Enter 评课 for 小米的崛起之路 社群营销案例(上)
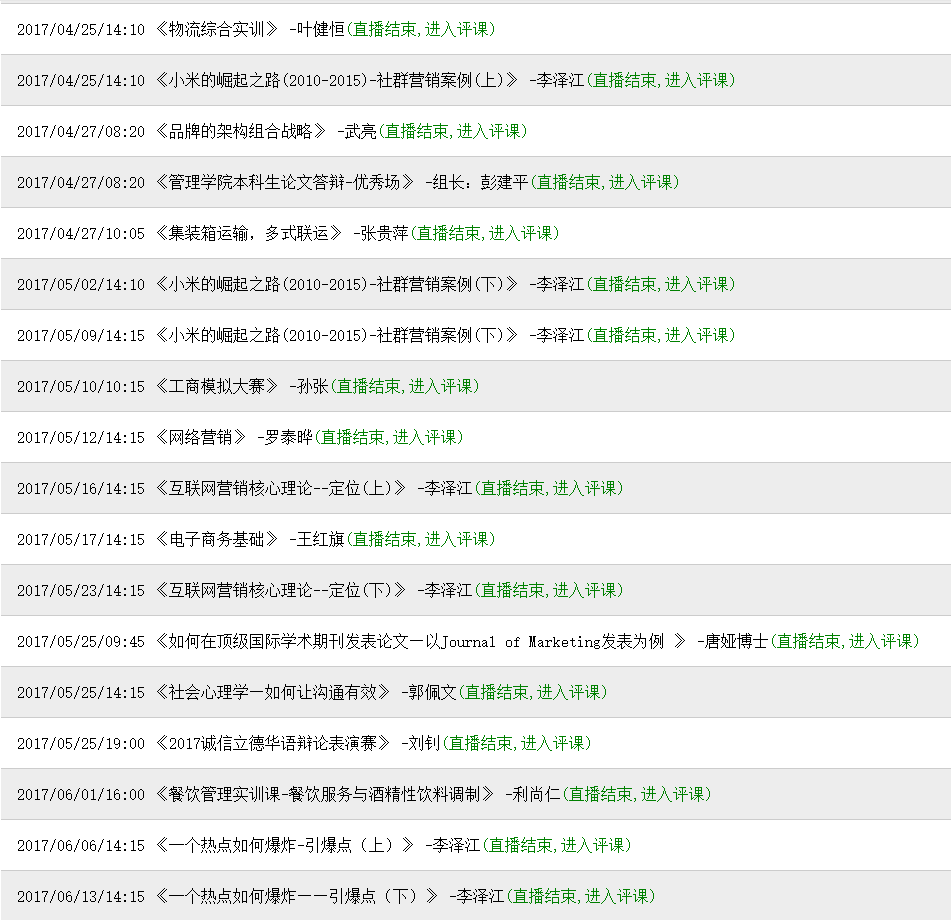 pyautogui.click(x=697, y=80)
